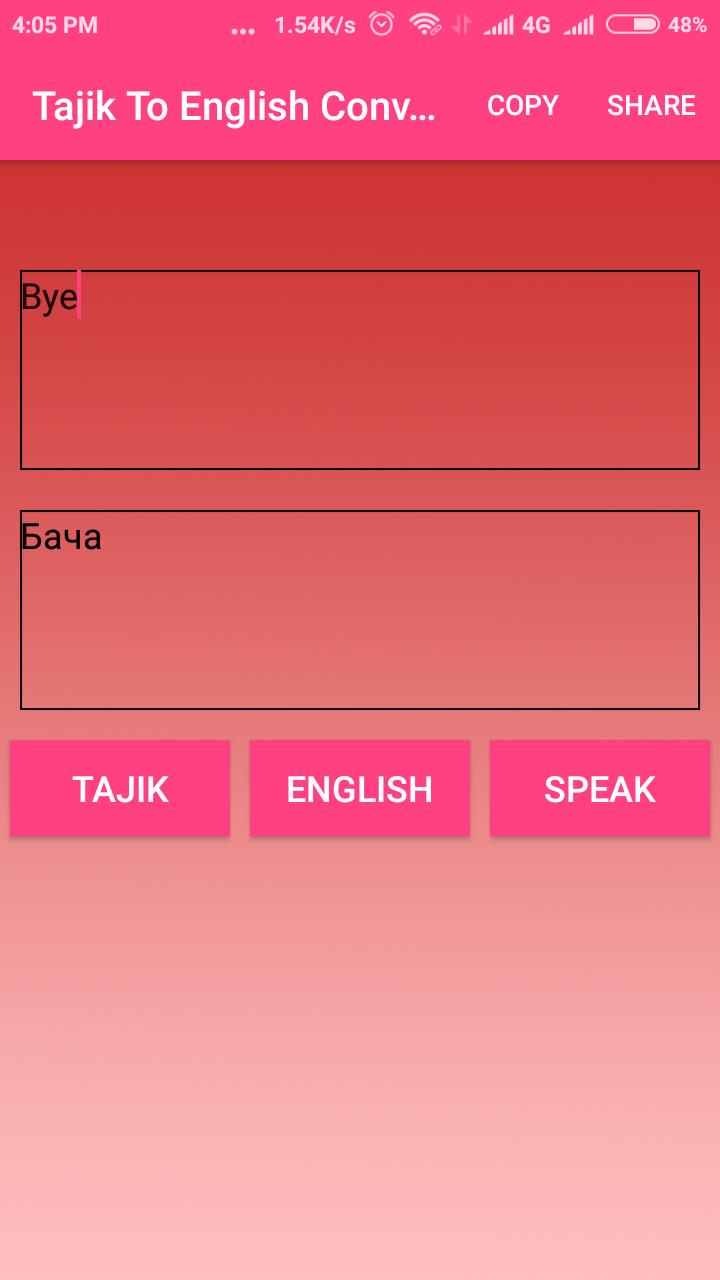Viewport: 720px width, 1280px height.
Task: Translate to English
Action: tap(360, 789)
